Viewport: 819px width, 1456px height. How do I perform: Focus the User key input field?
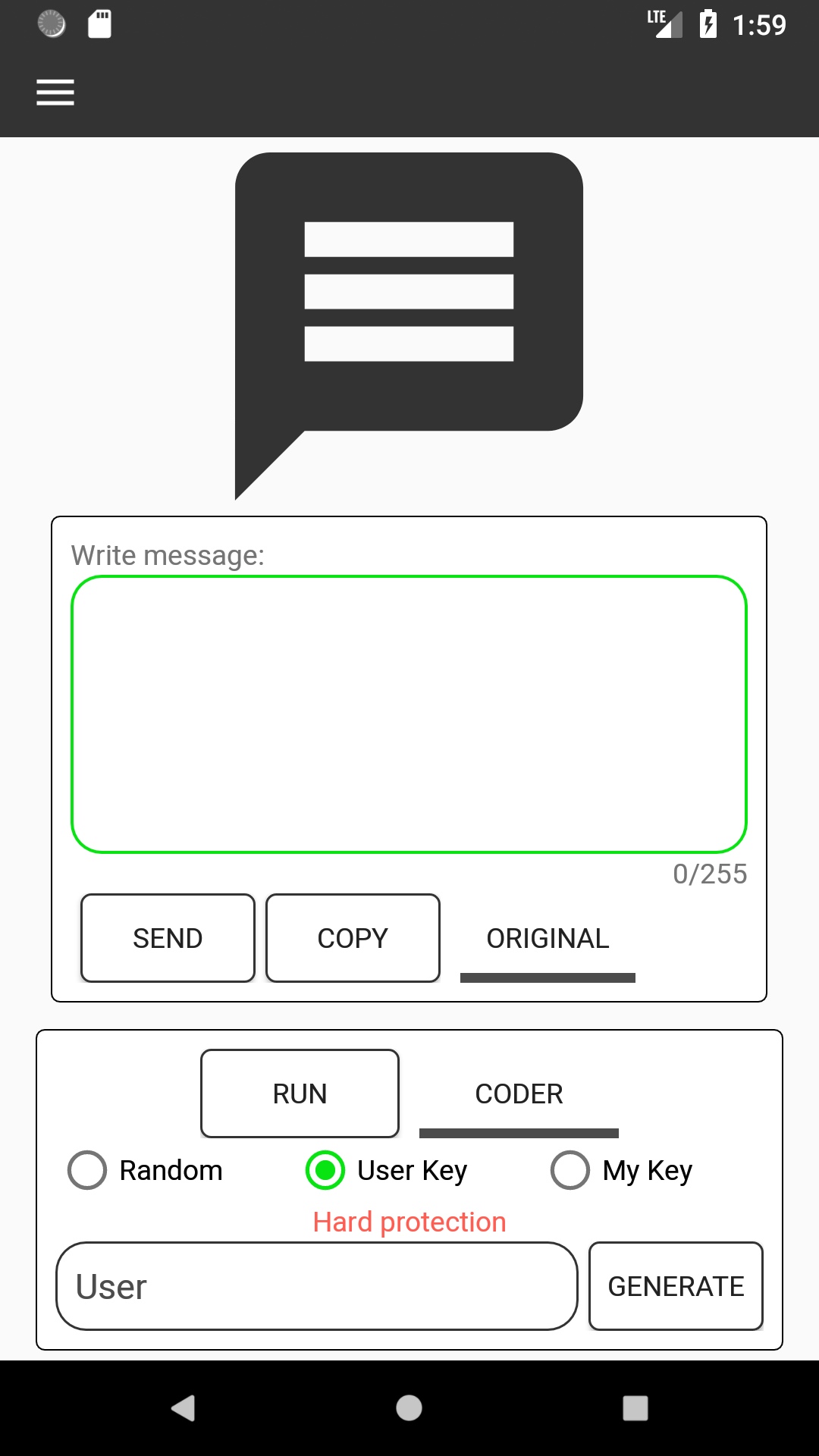(317, 1286)
